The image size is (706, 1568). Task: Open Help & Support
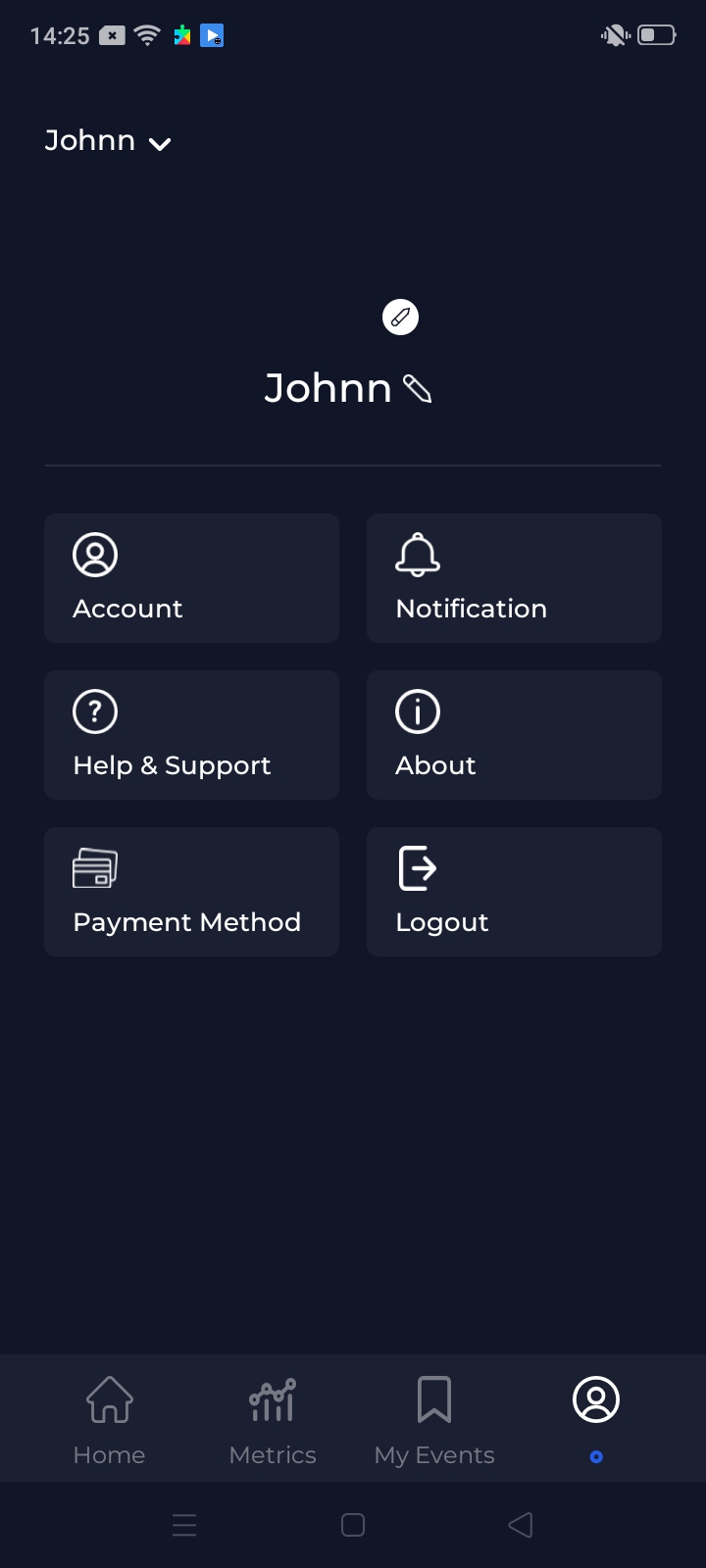coord(191,735)
